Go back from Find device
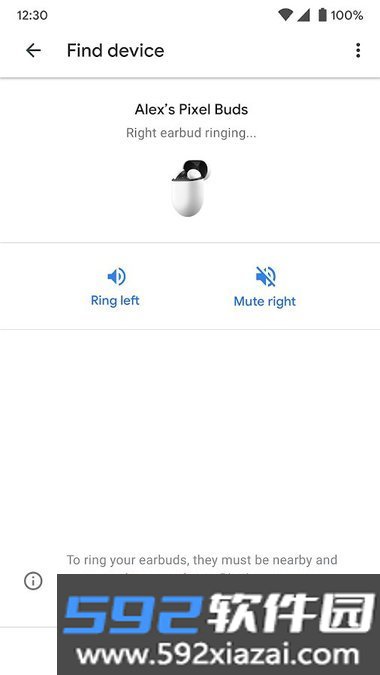 point(33,51)
